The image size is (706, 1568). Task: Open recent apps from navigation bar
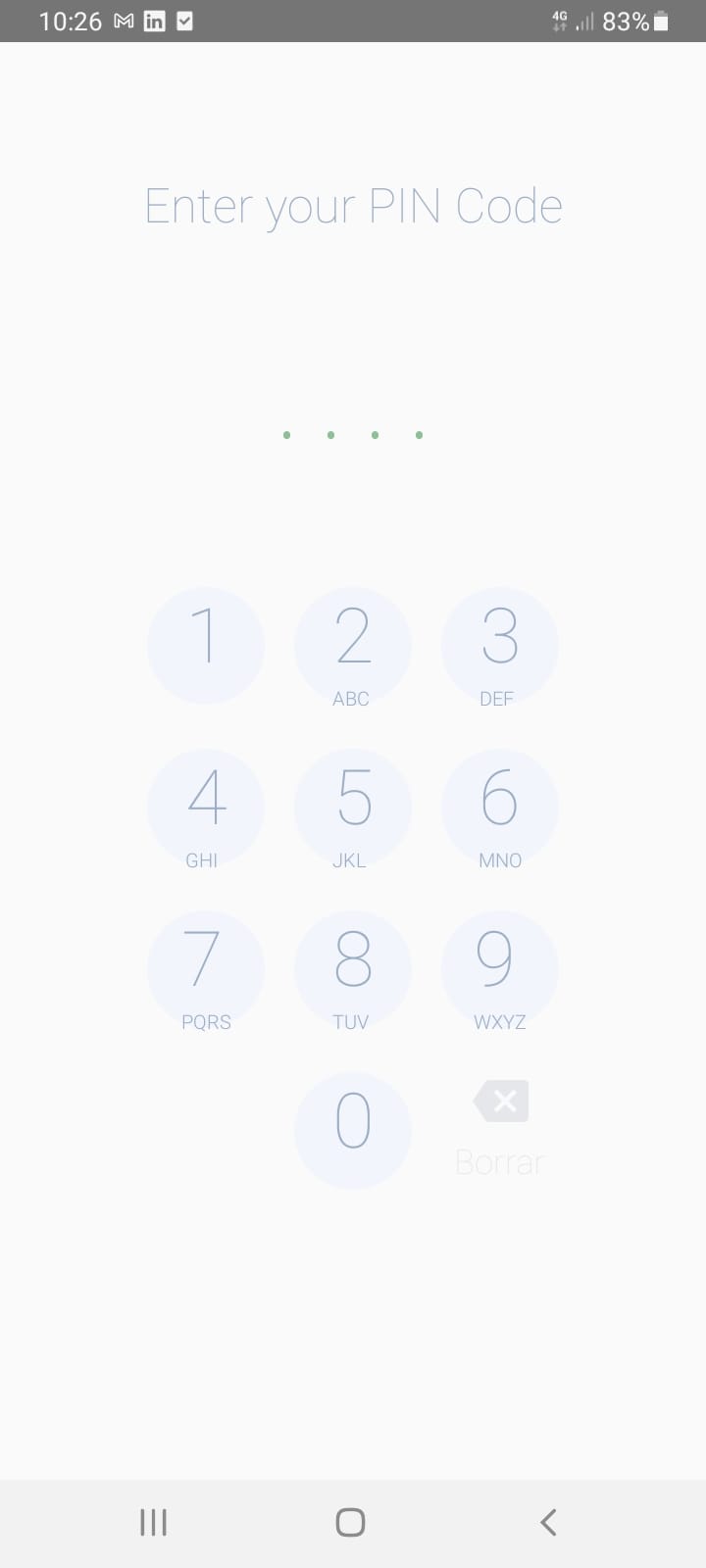click(x=154, y=1522)
